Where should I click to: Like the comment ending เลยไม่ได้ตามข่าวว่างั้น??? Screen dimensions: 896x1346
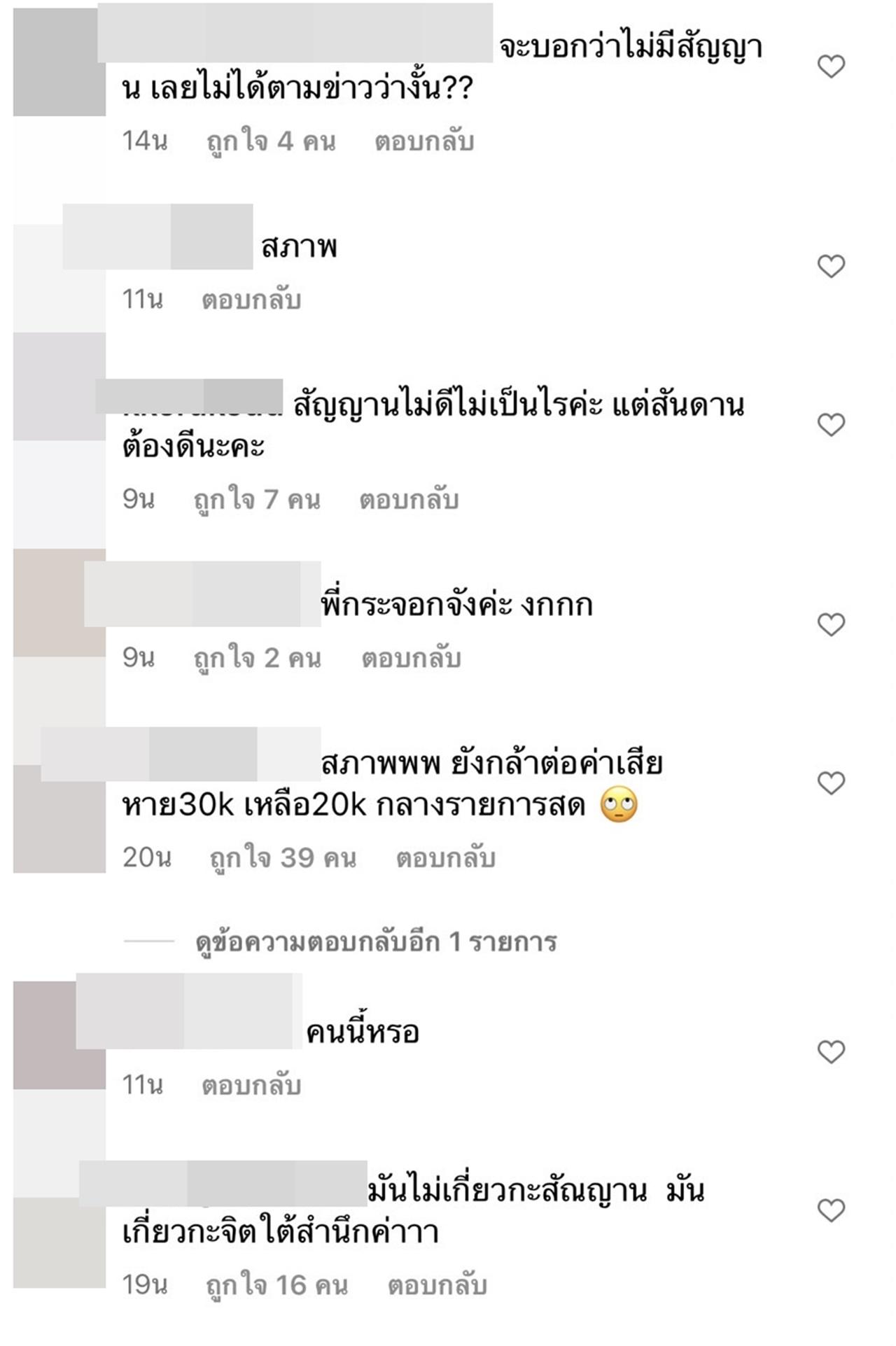[x=831, y=66]
